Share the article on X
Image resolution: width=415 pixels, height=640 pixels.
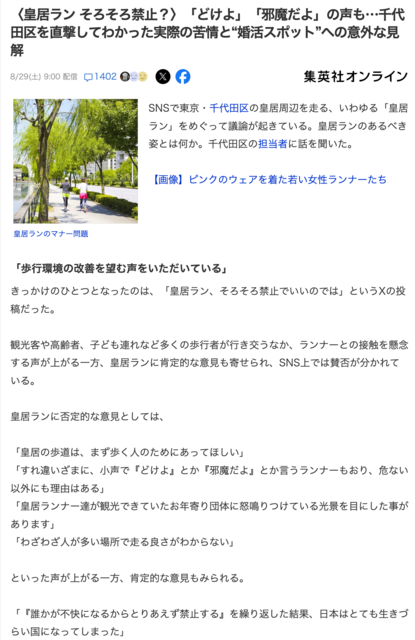163,76
